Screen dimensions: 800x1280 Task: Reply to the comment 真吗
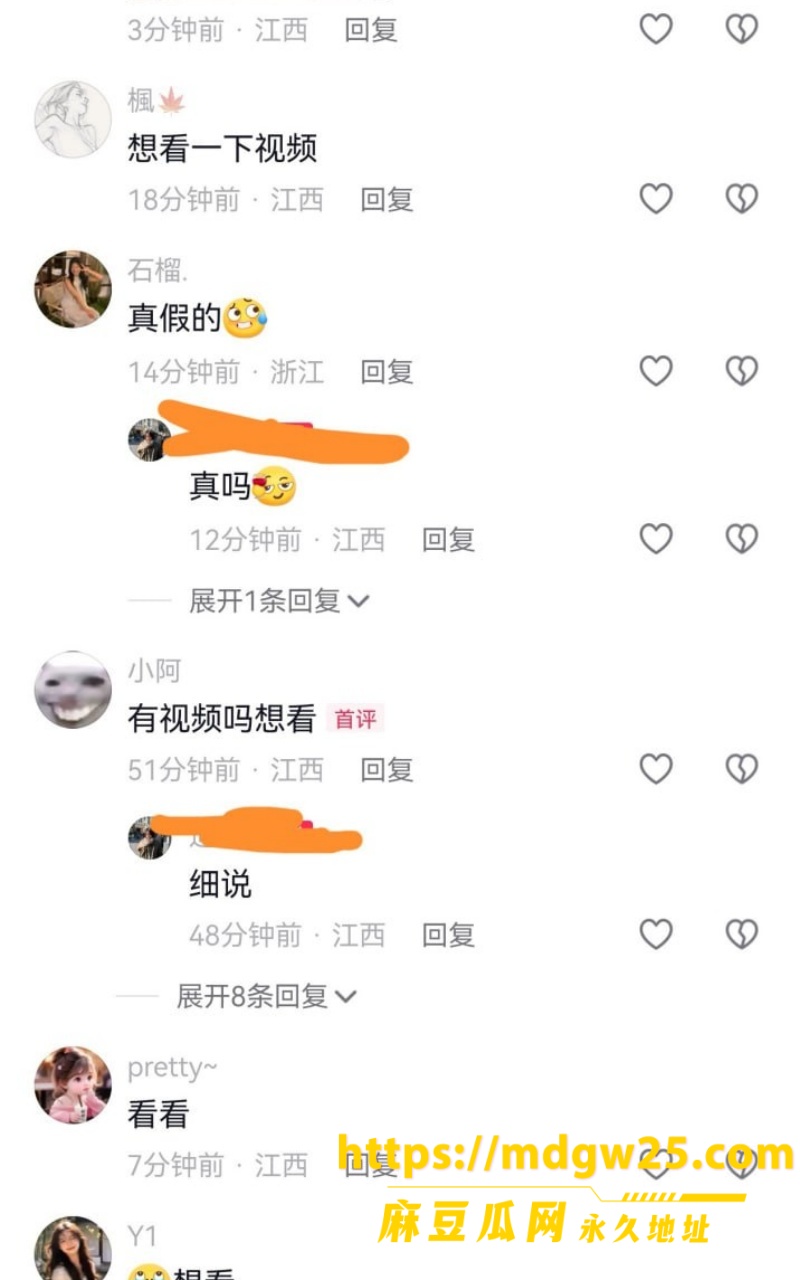tap(448, 540)
